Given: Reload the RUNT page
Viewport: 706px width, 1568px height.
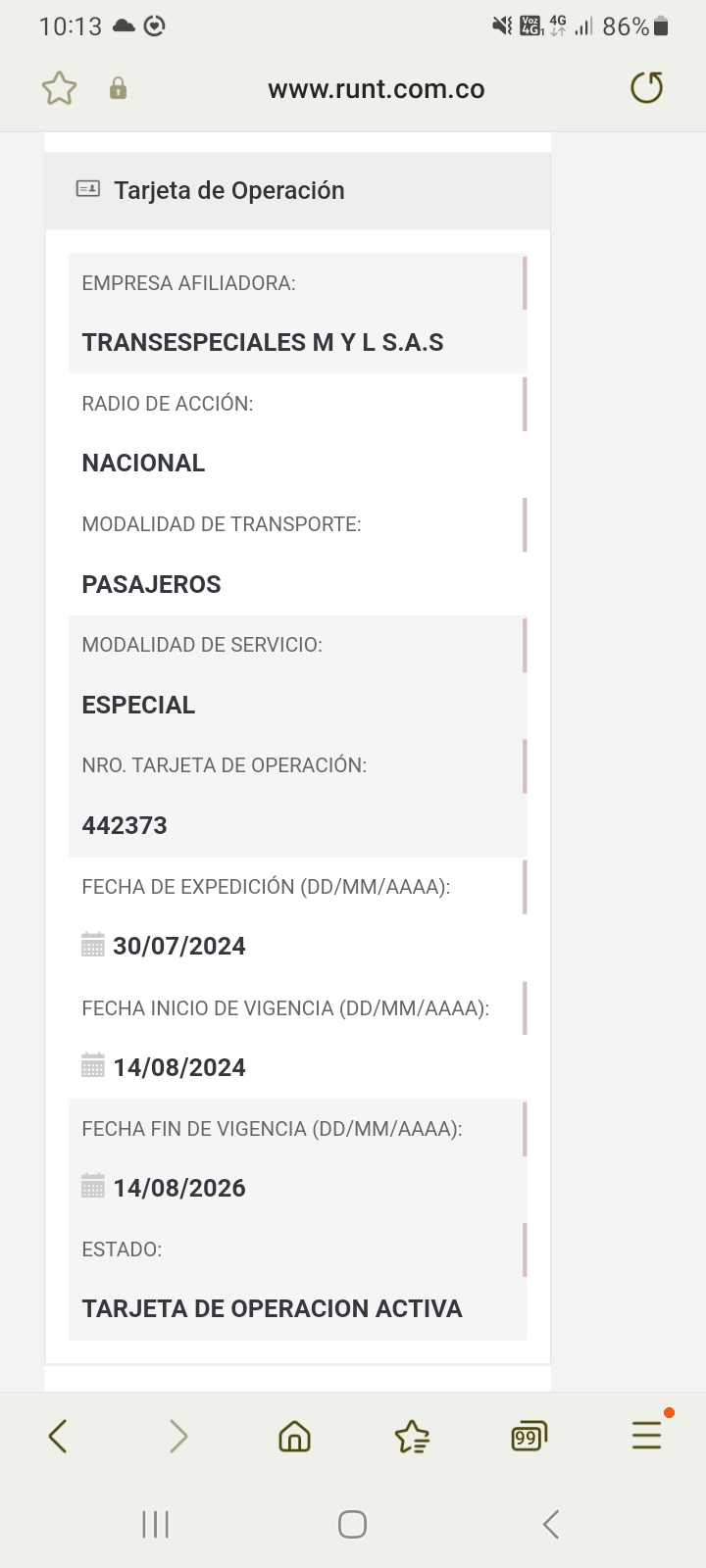Looking at the screenshot, I should click(x=646, y=88).
